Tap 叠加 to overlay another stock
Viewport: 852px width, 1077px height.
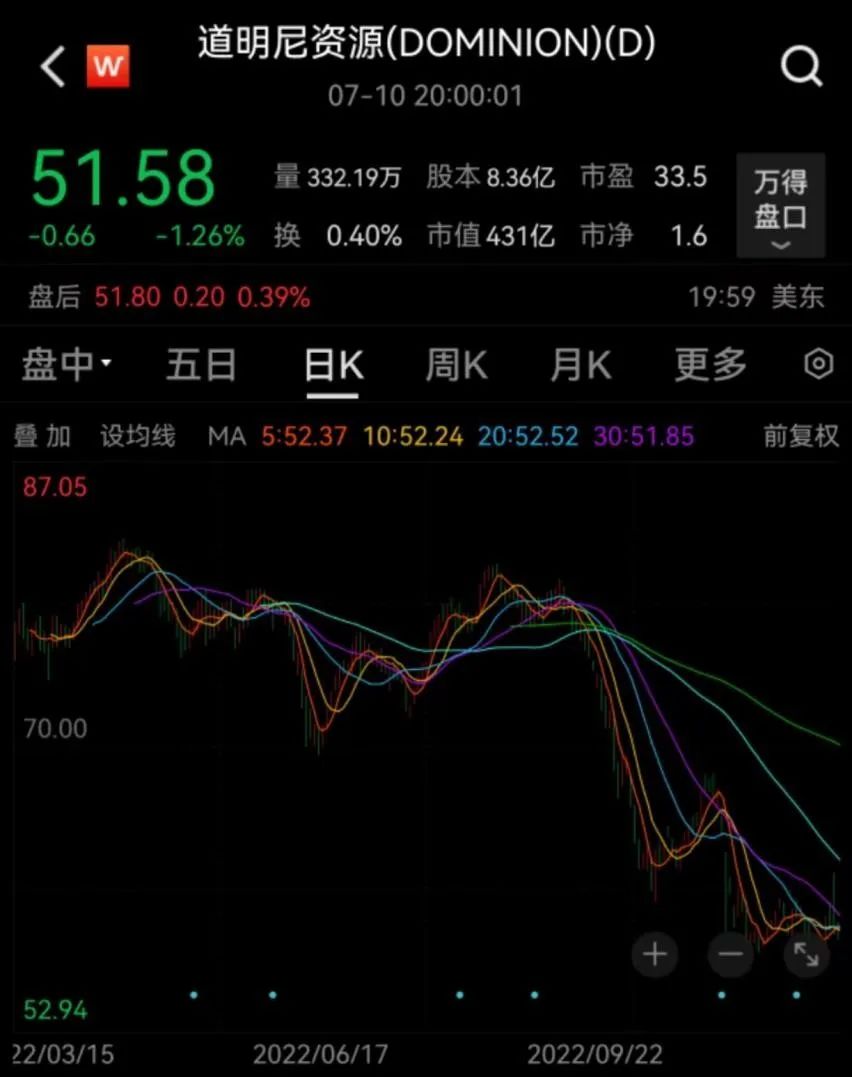(42, 436)
